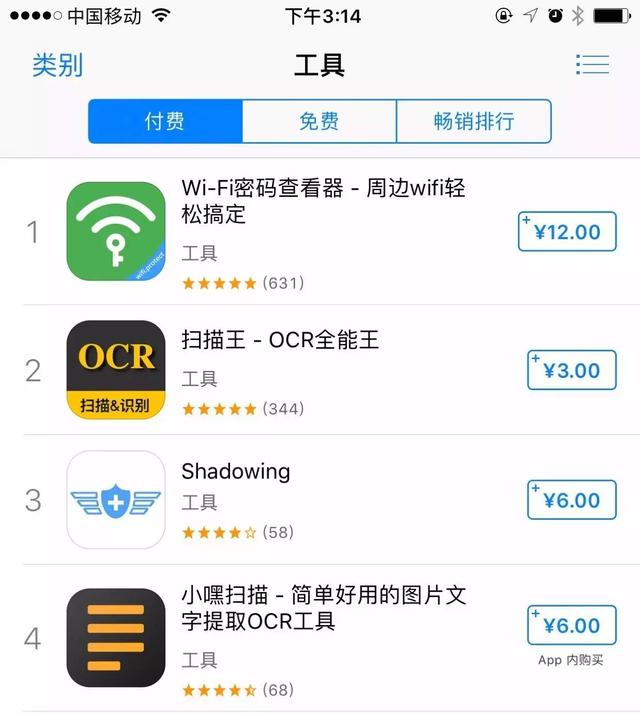Buy Wi-Fi密码查看器 for ¥12.00
640x714 pixels.
pyautogui.click(x=567, y=232)
